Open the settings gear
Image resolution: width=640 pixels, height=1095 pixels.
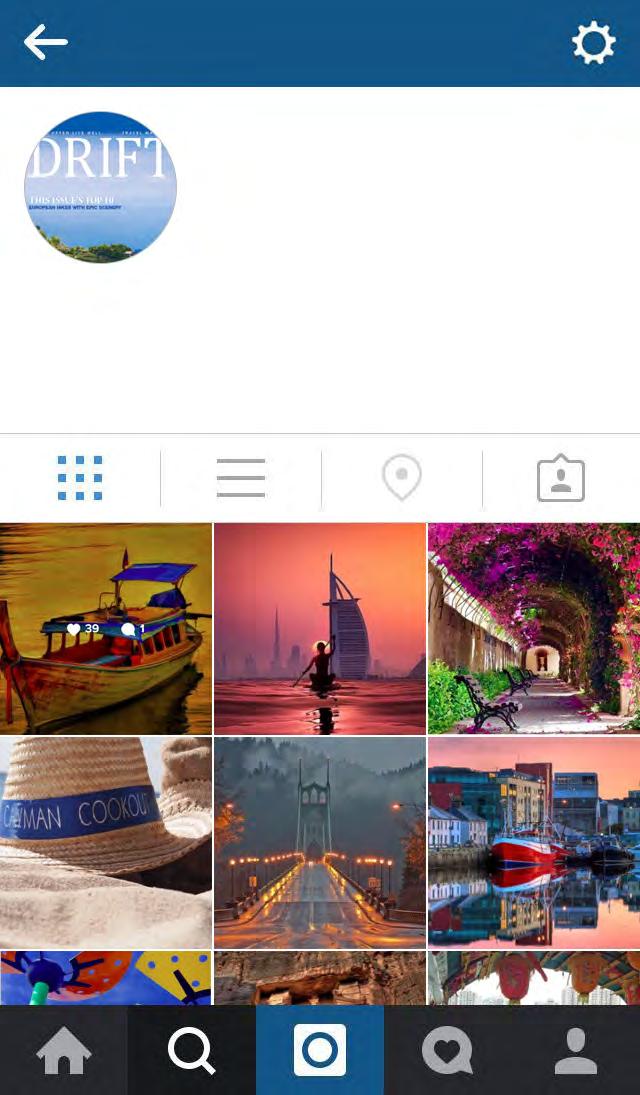[593, 43]
